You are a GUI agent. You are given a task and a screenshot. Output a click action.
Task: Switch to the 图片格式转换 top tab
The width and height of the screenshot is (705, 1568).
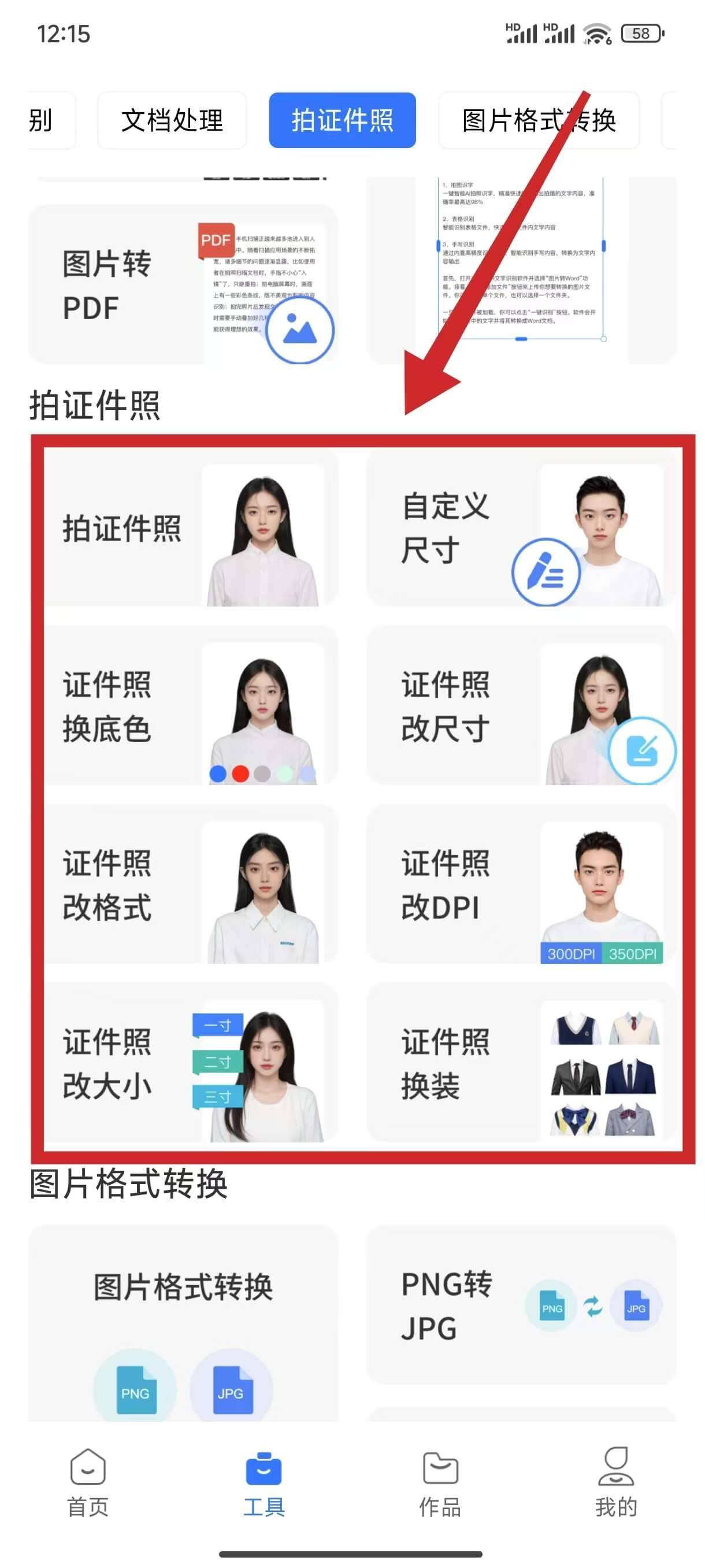pos(539,120)
